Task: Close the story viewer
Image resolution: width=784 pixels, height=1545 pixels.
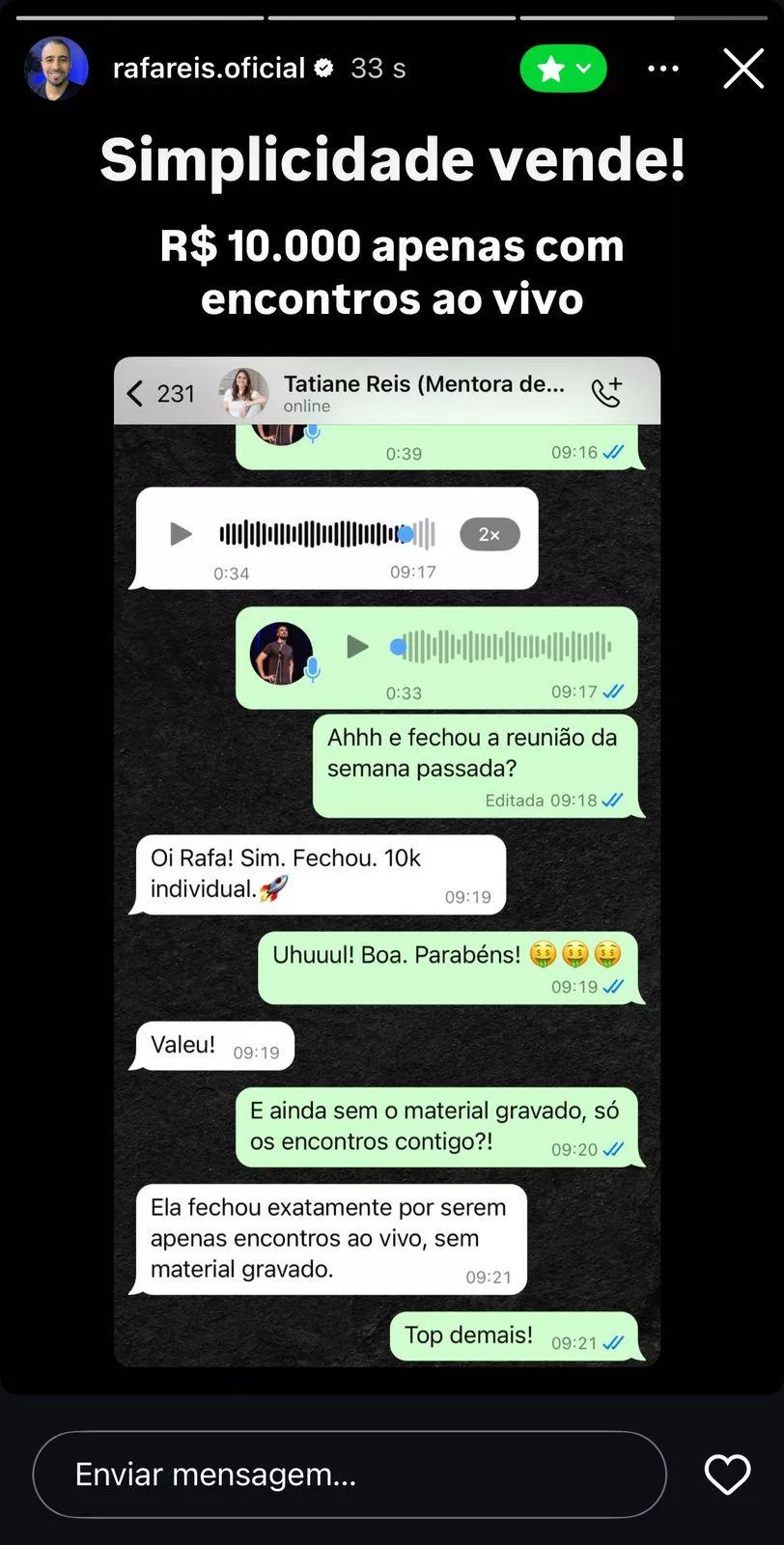Action: [742, 69]
